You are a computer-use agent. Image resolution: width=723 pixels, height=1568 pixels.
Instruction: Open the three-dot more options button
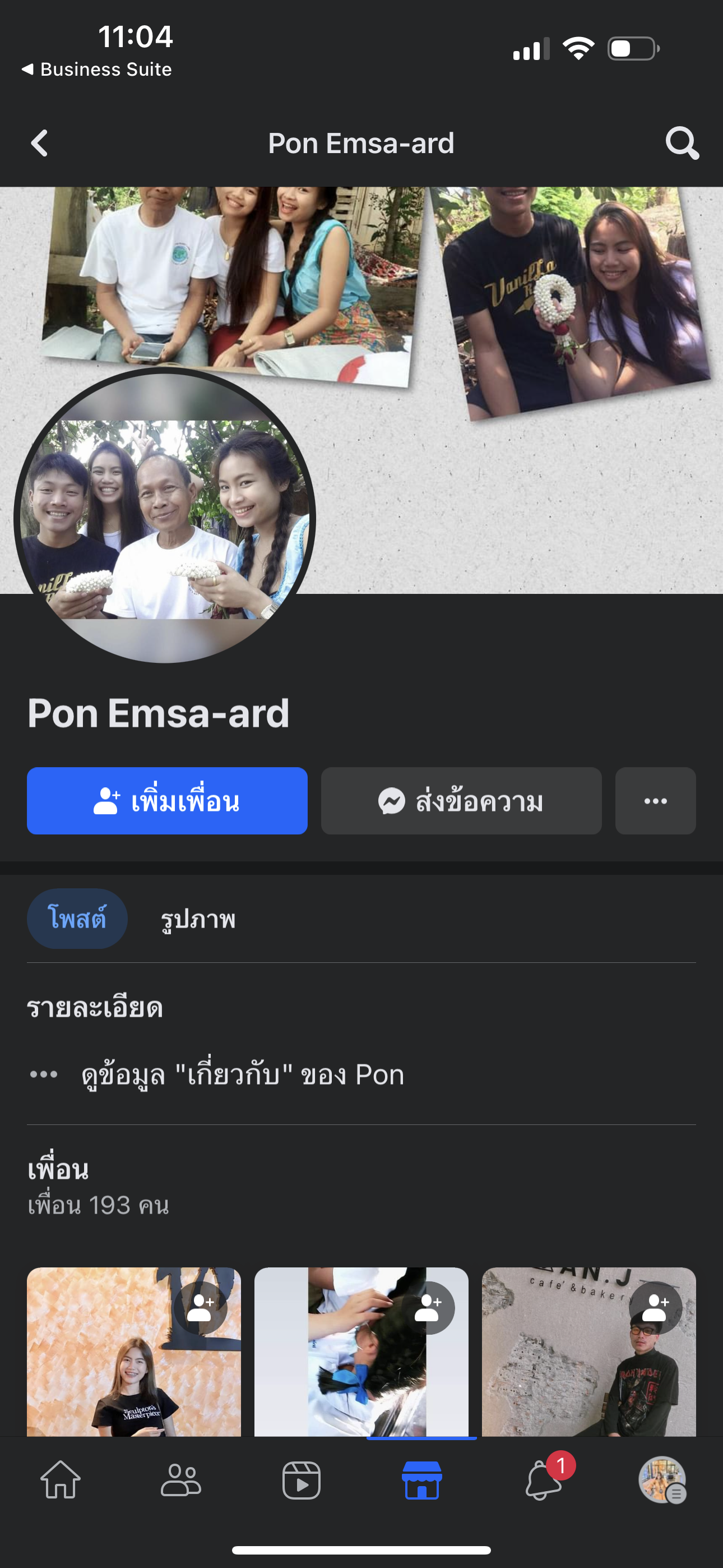(655, 800)
